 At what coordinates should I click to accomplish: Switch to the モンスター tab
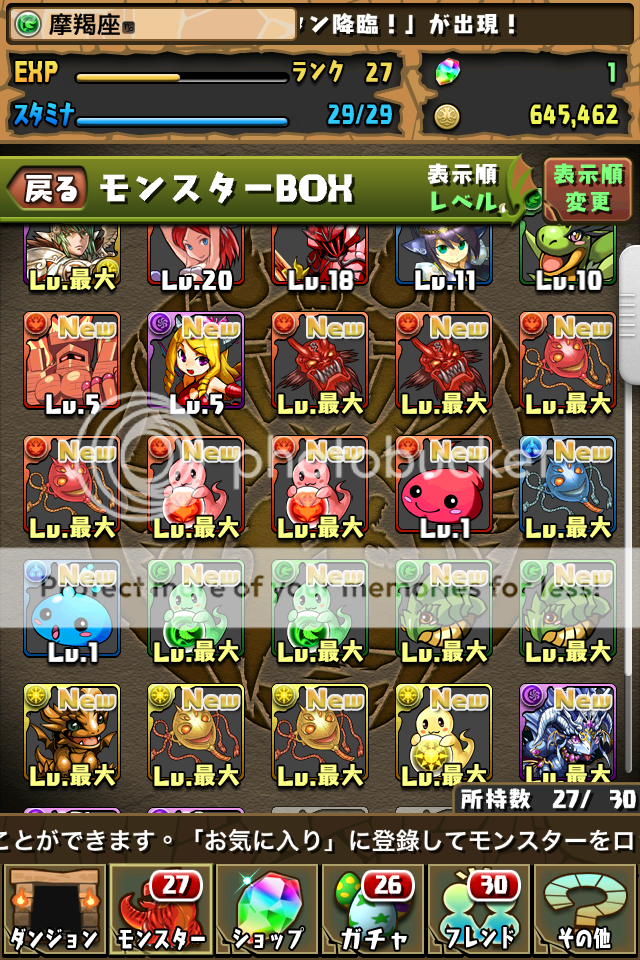tap(159, 910)
